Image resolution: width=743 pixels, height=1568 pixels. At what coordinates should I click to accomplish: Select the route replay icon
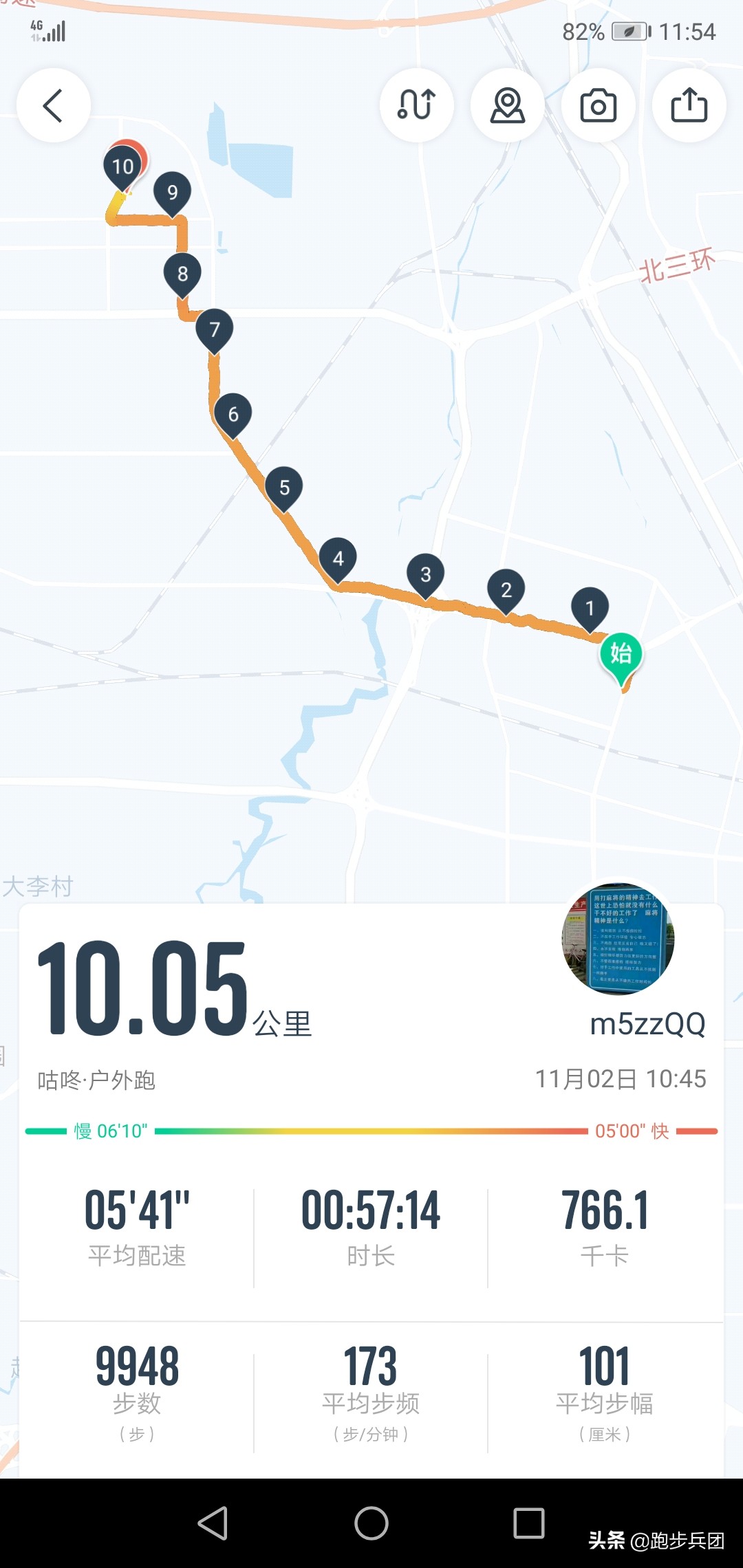pos(417,105)
